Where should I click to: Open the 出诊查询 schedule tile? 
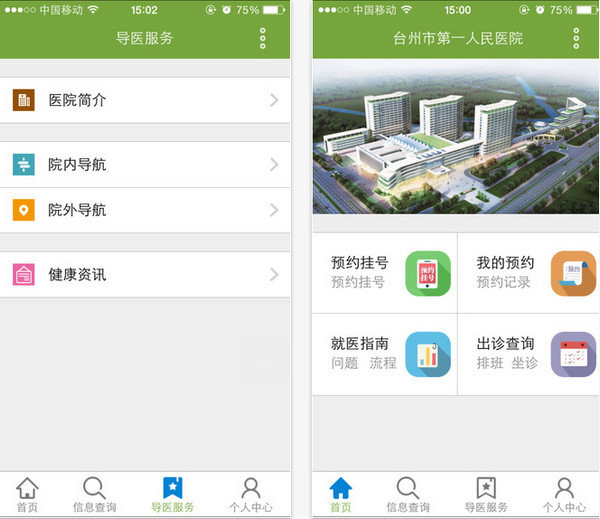click(529, 354)
